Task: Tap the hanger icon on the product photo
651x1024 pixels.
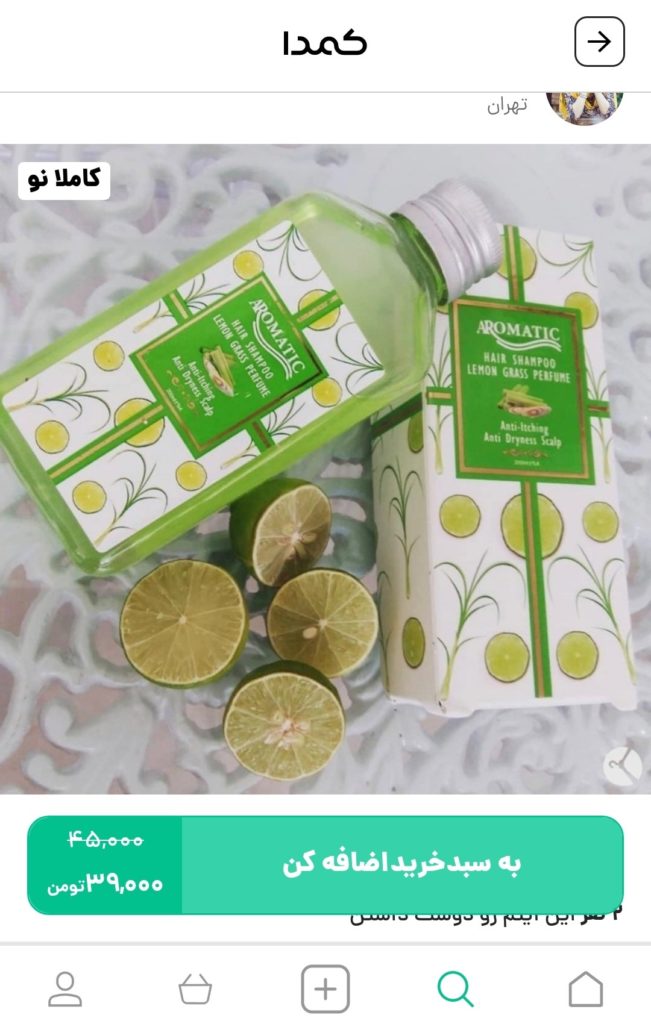Action: 623,768
